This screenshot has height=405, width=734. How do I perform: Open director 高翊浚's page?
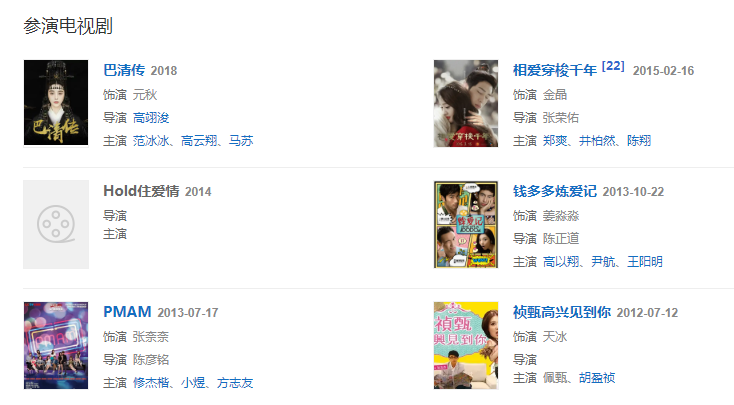[151, 118]
